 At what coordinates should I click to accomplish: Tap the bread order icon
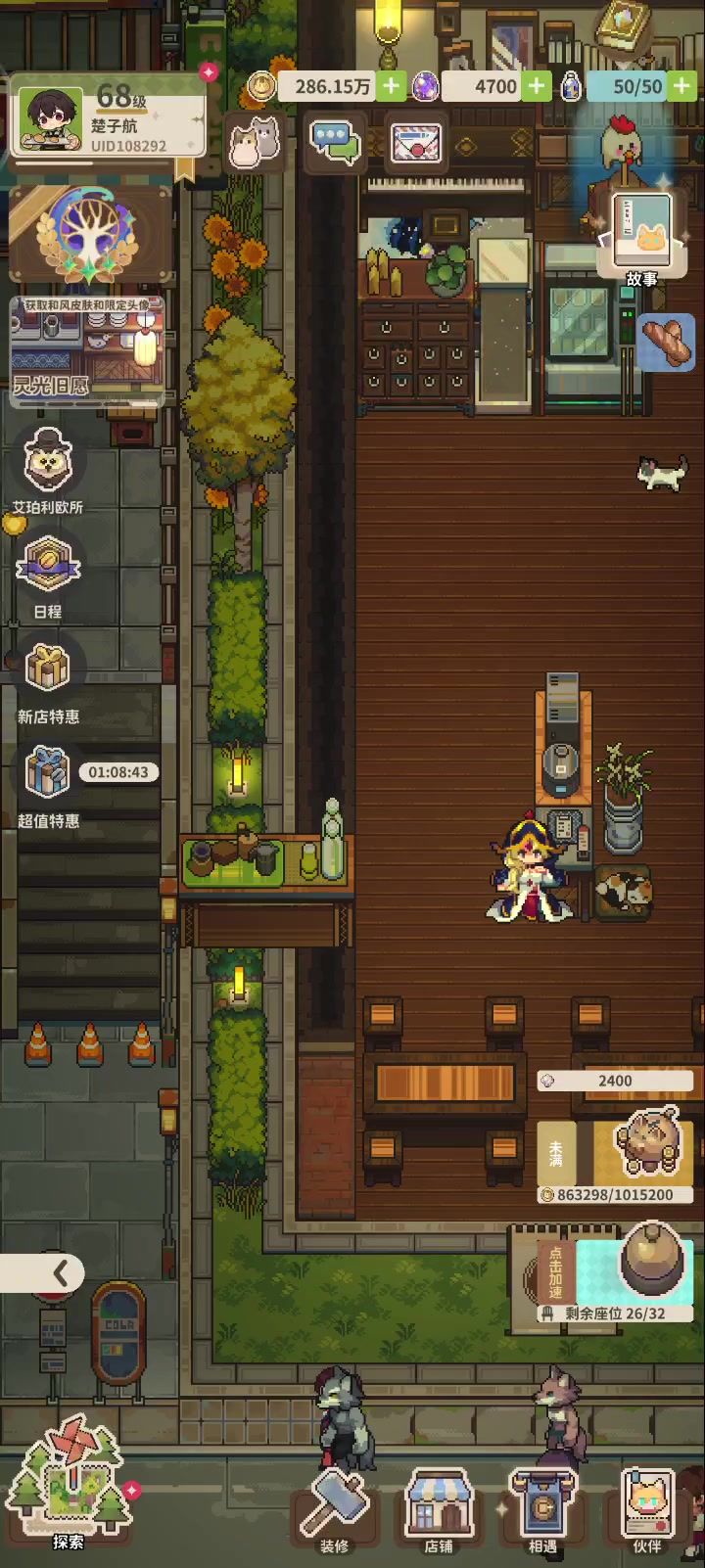click(x=667, y=342)
